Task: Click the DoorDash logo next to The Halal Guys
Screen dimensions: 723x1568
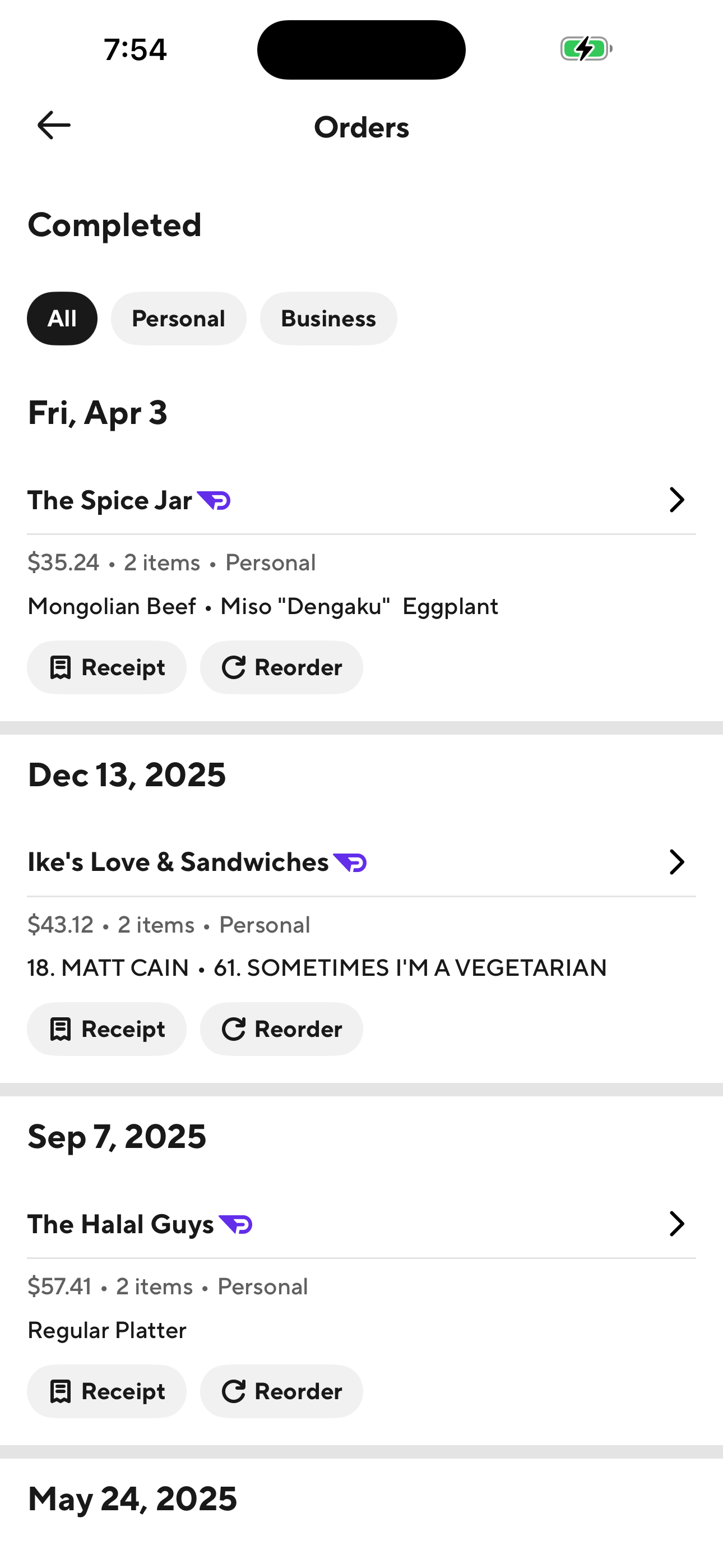Action: point(238,1224)
